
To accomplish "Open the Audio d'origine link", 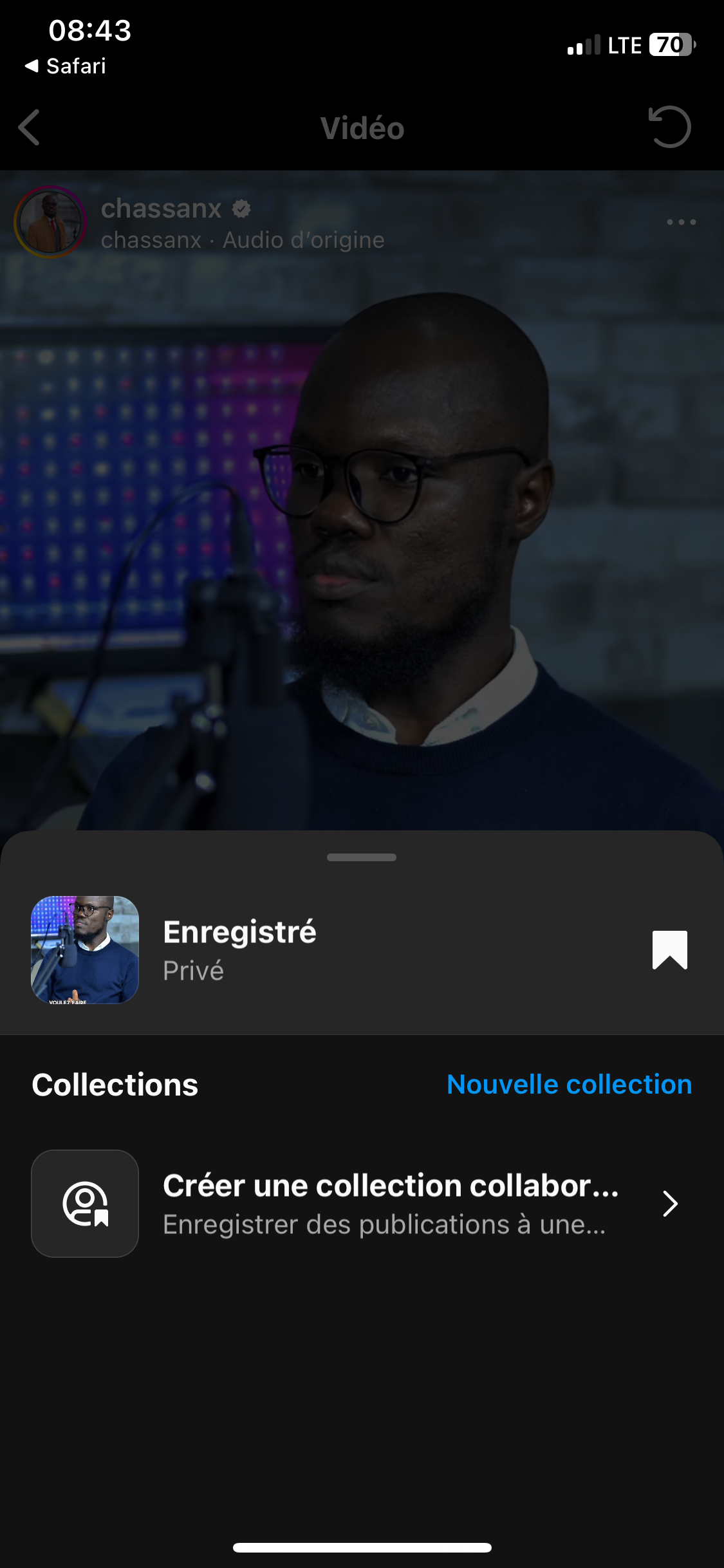I will tap(304, 240).
